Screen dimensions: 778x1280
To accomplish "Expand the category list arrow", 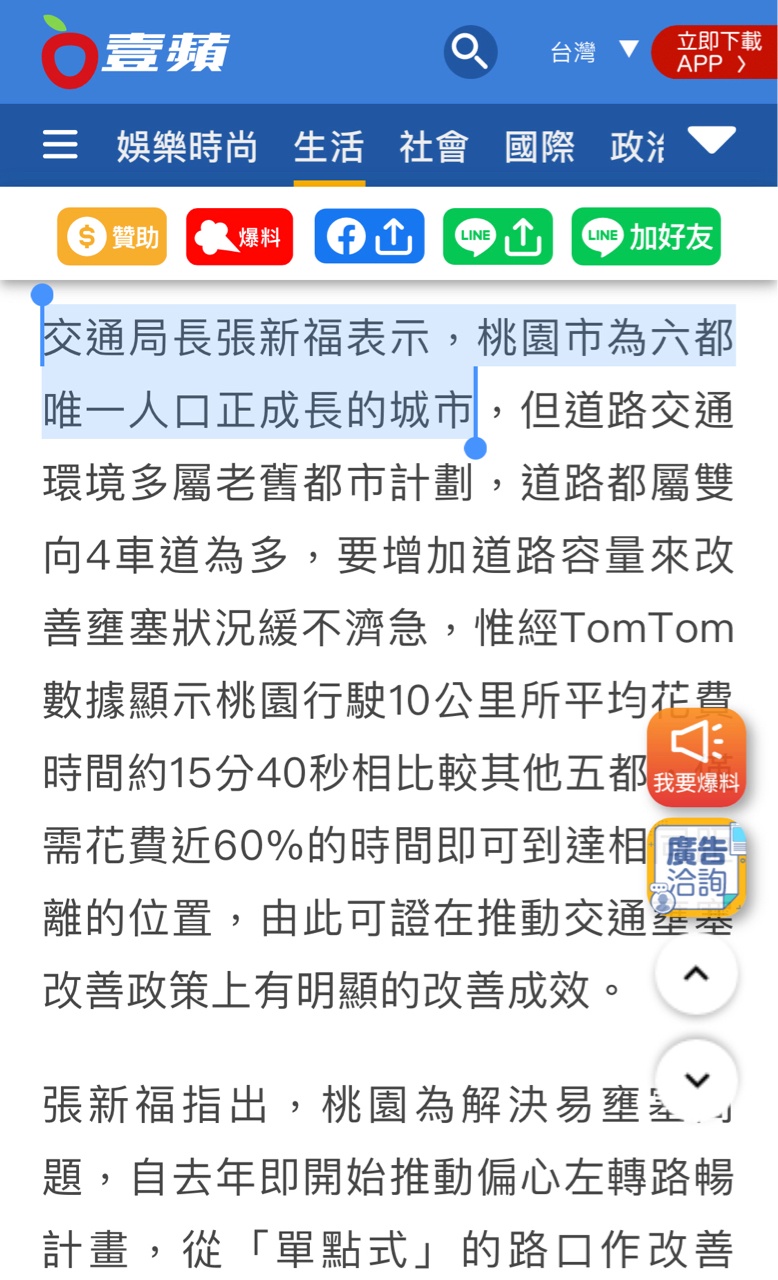I will tap(712, 142).
